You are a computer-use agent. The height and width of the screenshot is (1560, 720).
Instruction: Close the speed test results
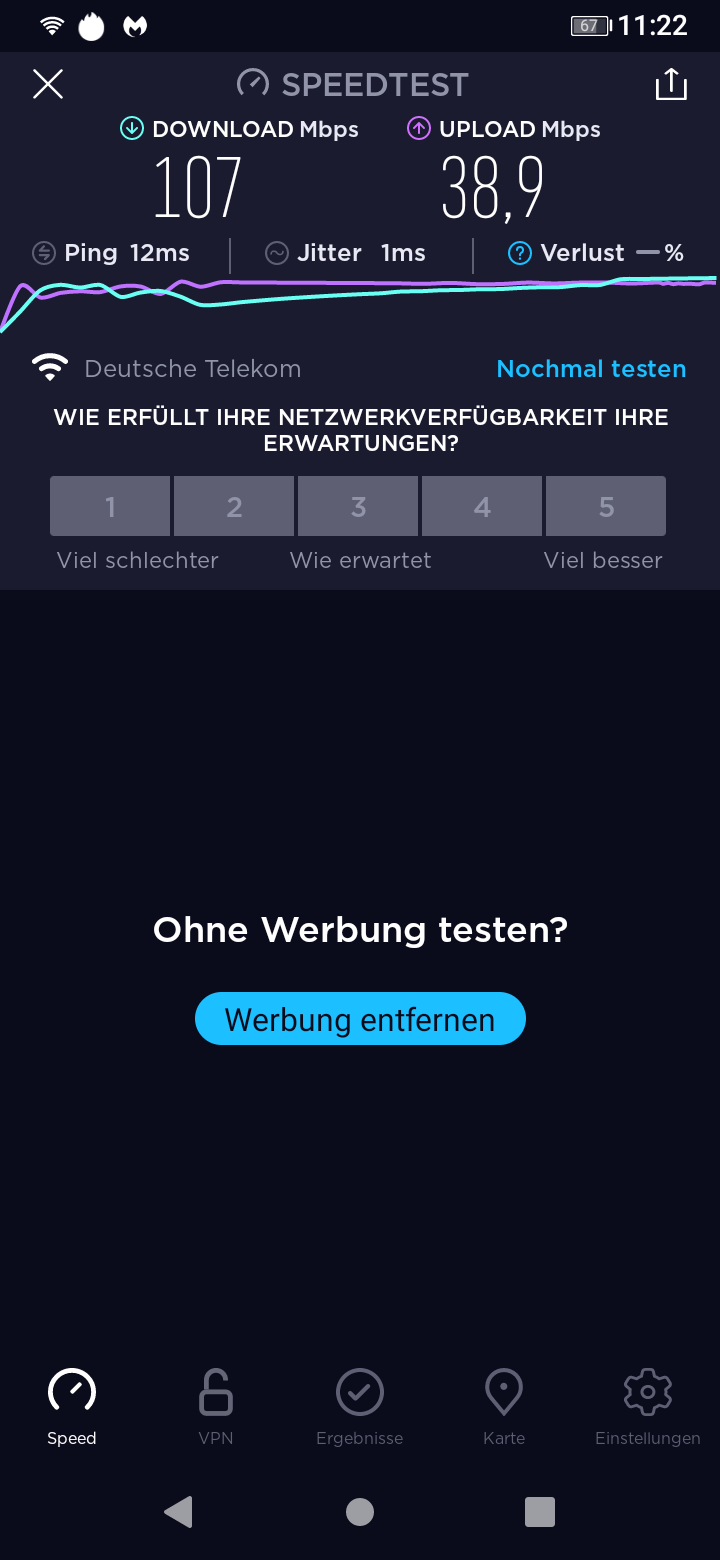[x=48, y=84]
